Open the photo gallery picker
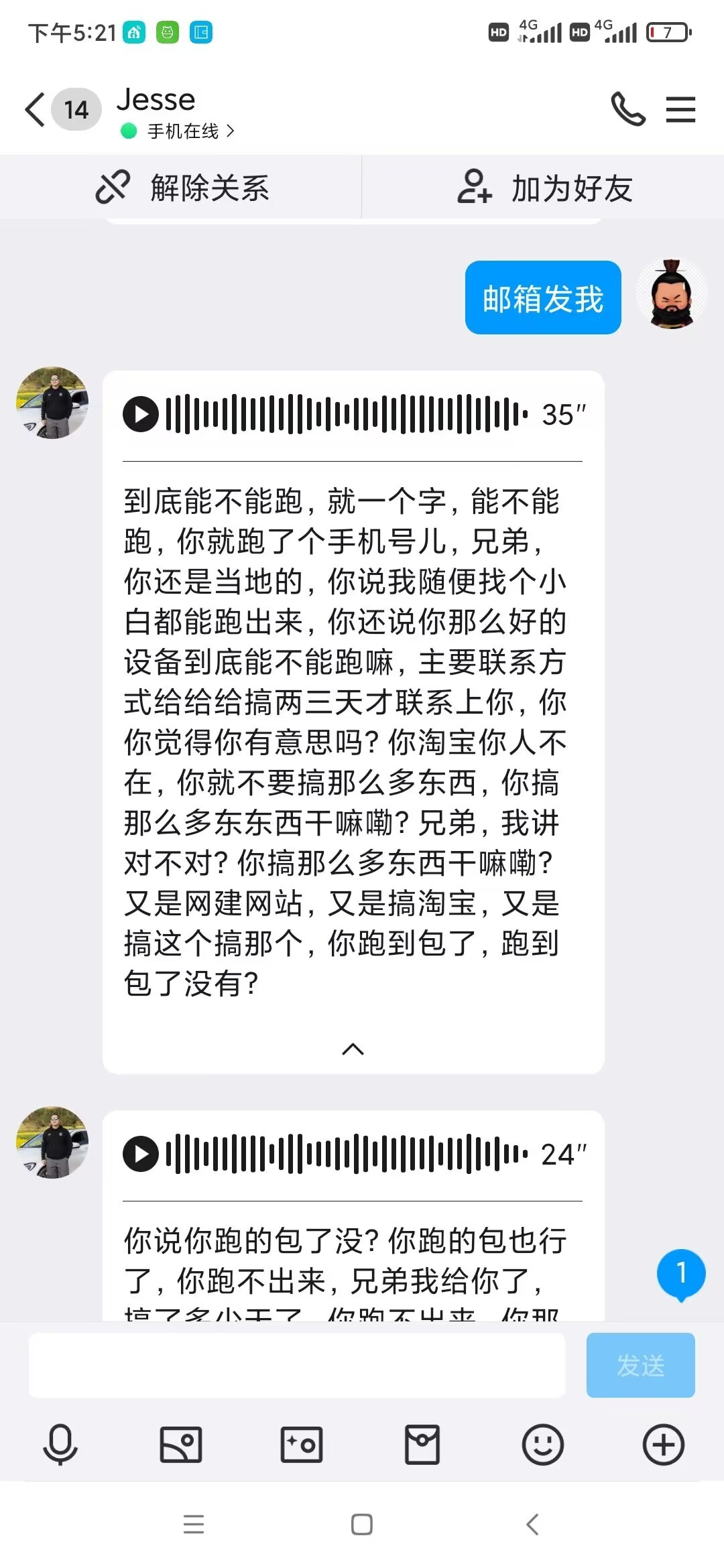The height and width of the screenshot is (1568, 724). 181,1444
